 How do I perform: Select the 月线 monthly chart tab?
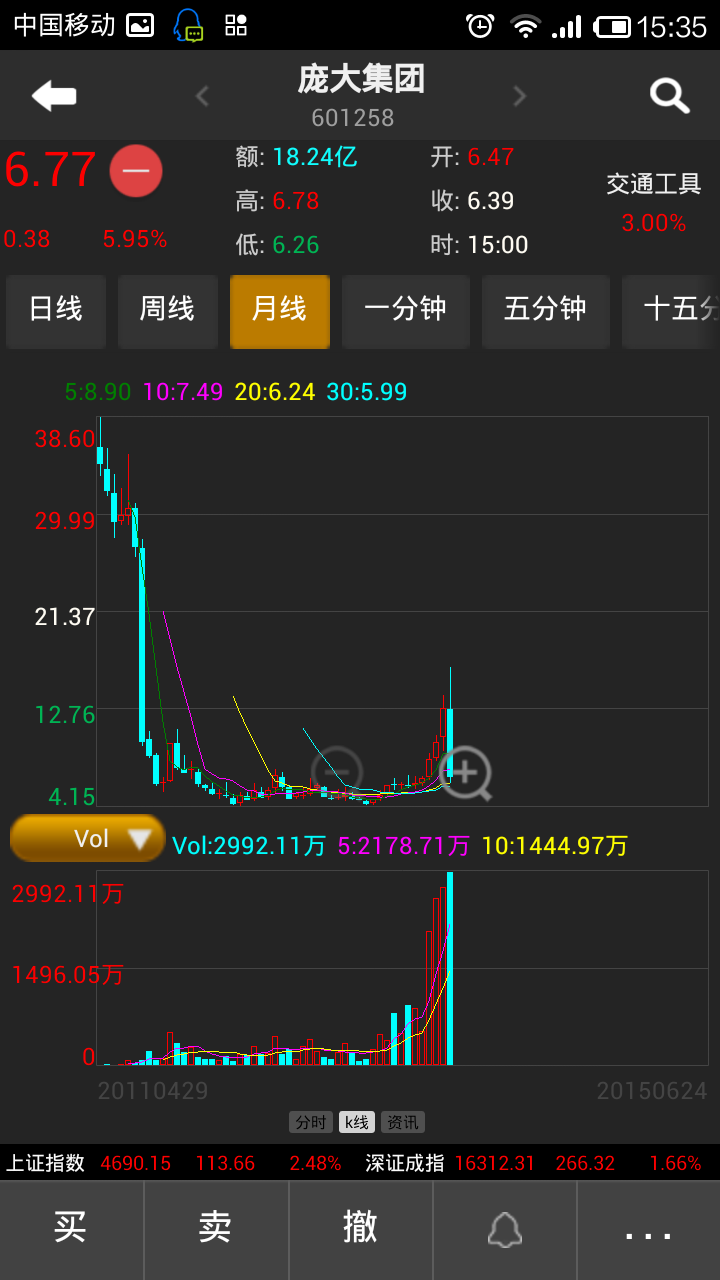(x=279, y=310)
